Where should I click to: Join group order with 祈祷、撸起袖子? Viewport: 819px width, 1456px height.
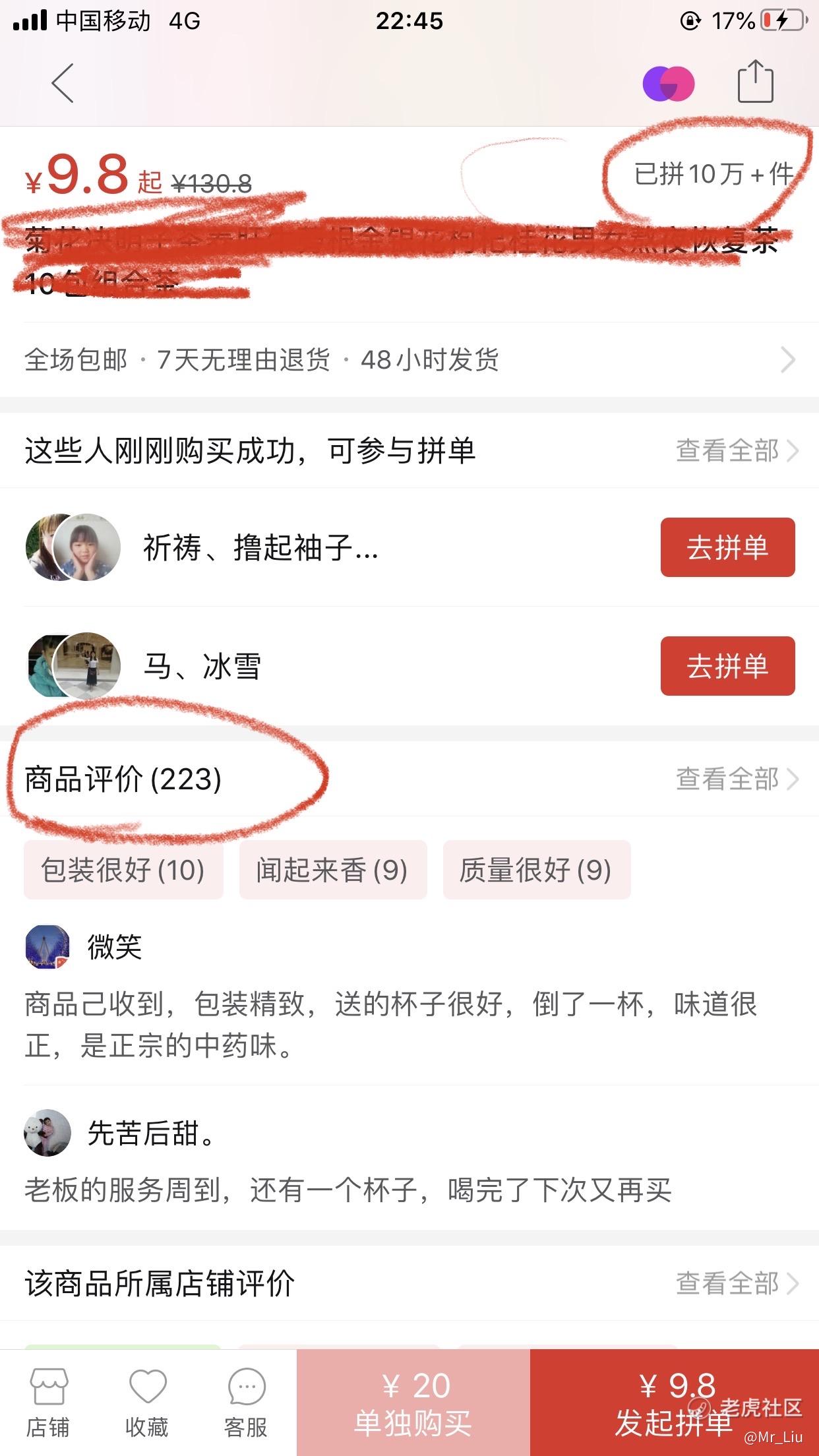[727, 547]
